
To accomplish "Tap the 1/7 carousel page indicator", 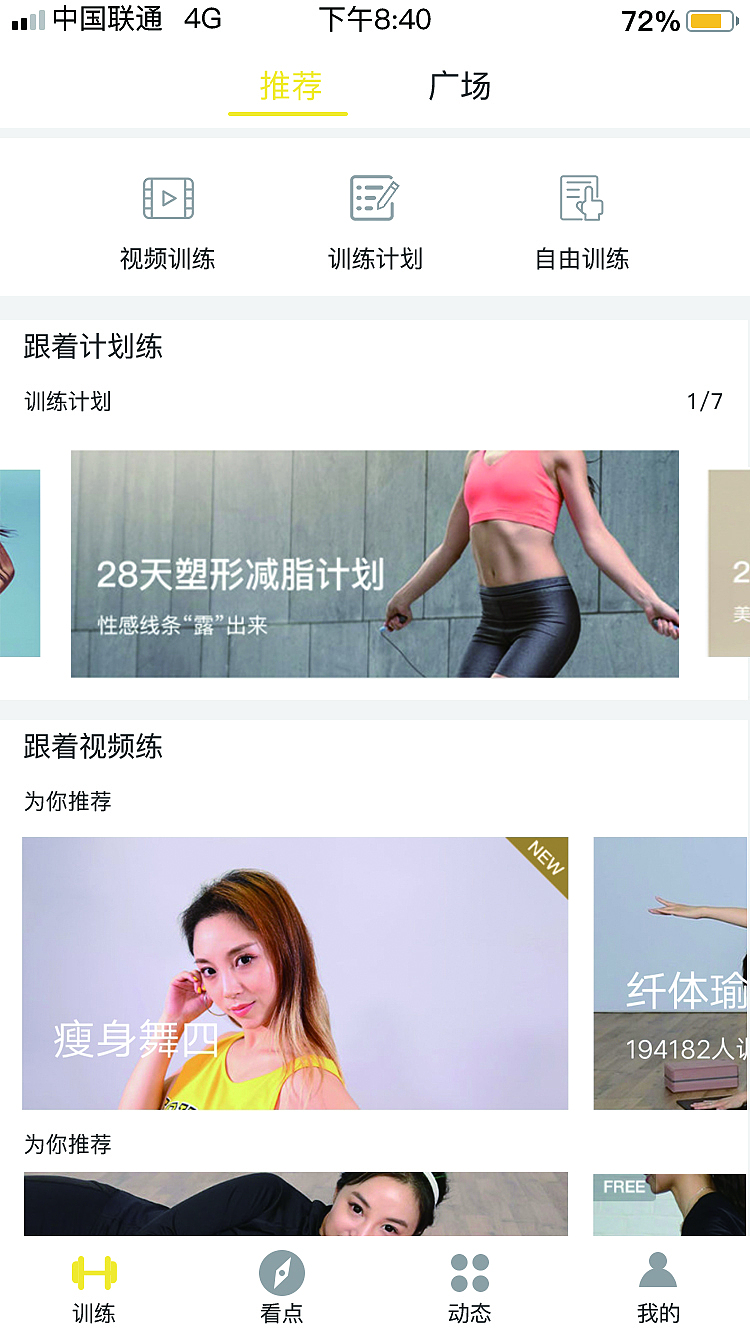I will (705, 402).
